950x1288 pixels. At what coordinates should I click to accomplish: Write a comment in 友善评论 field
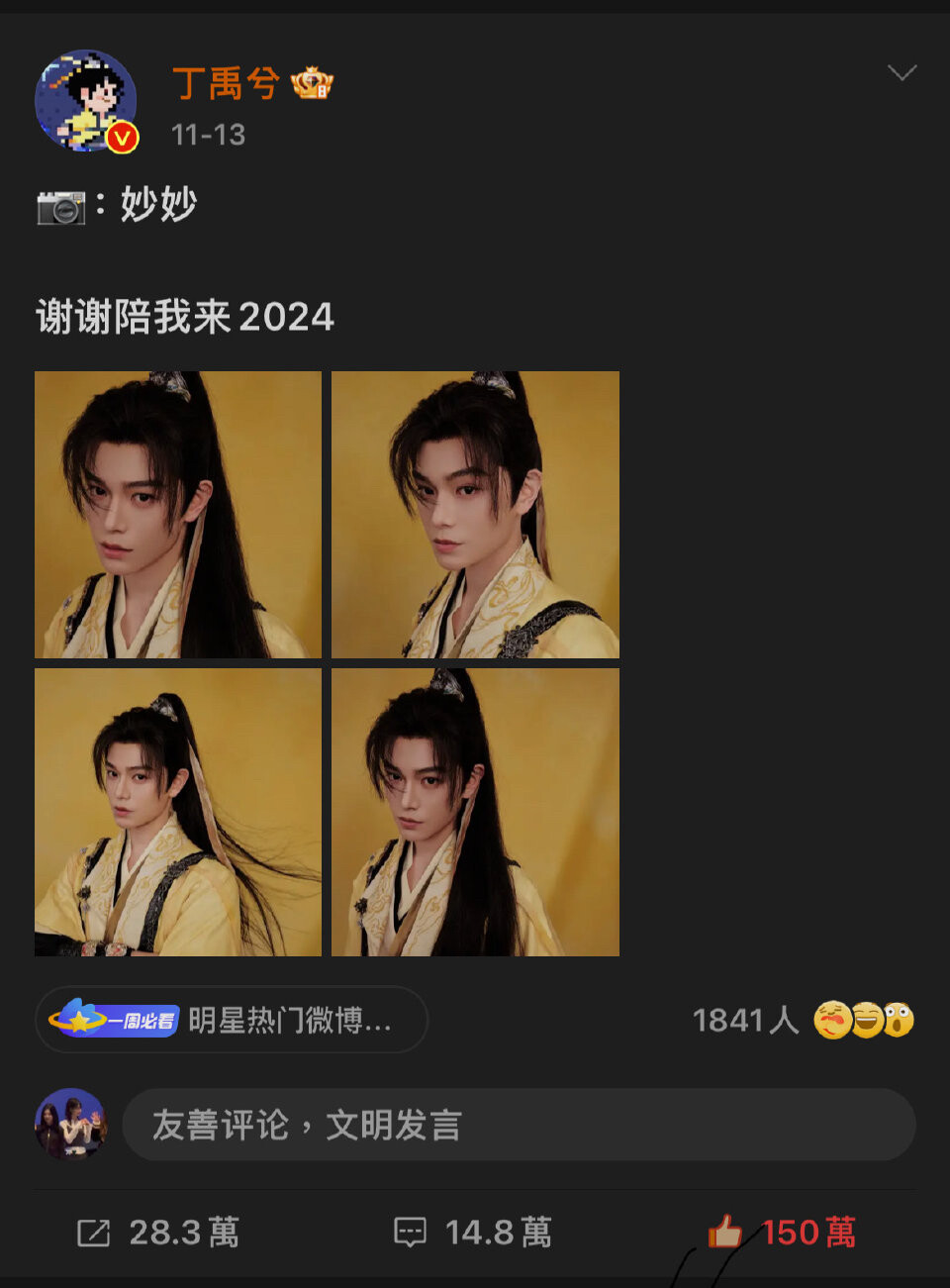tap(519, 1125)
